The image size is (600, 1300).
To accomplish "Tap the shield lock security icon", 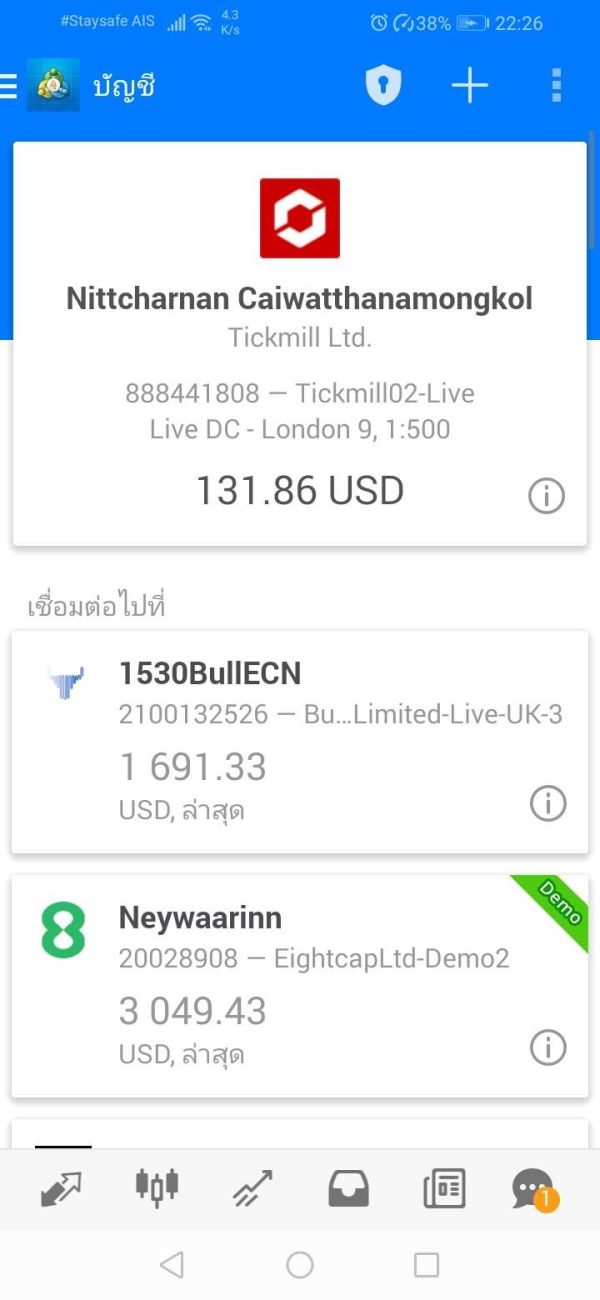I will pyautogui.click(x=383, y=86).
